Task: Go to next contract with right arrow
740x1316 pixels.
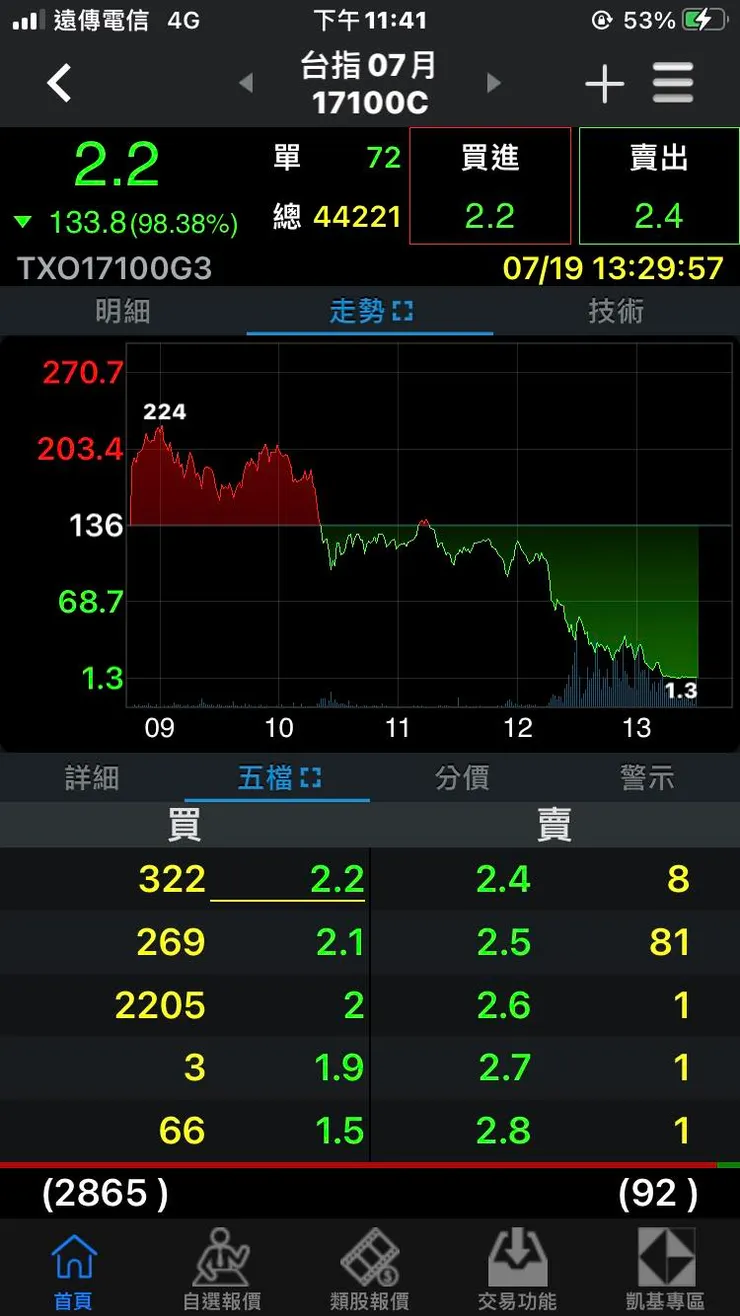Action: (493, 84)
